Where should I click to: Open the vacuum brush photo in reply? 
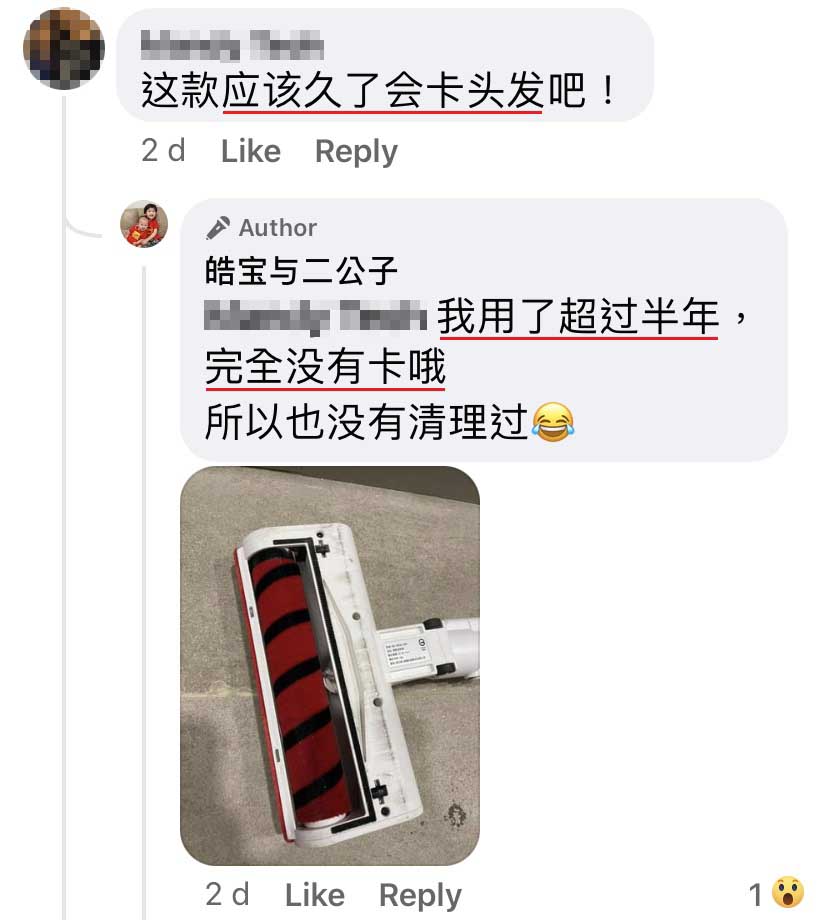point(330,665)
